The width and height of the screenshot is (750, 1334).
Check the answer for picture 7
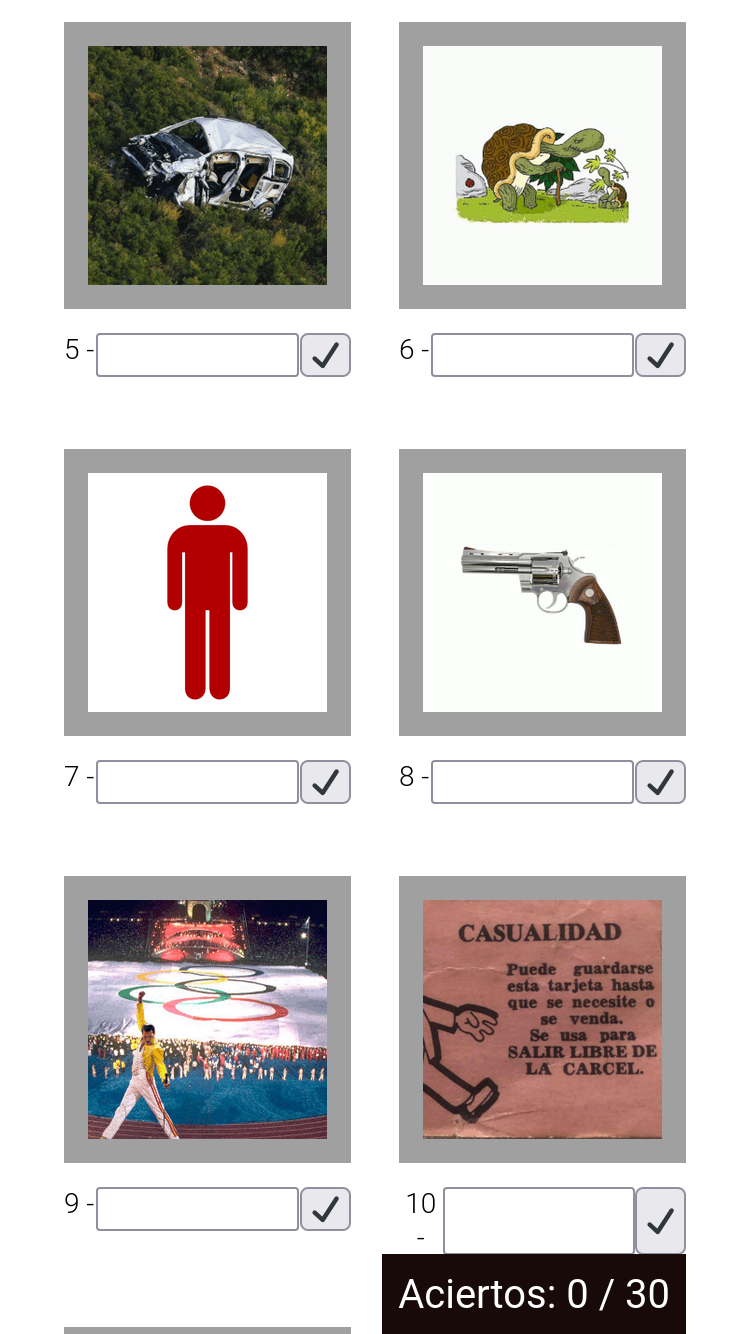coord(325,782)
